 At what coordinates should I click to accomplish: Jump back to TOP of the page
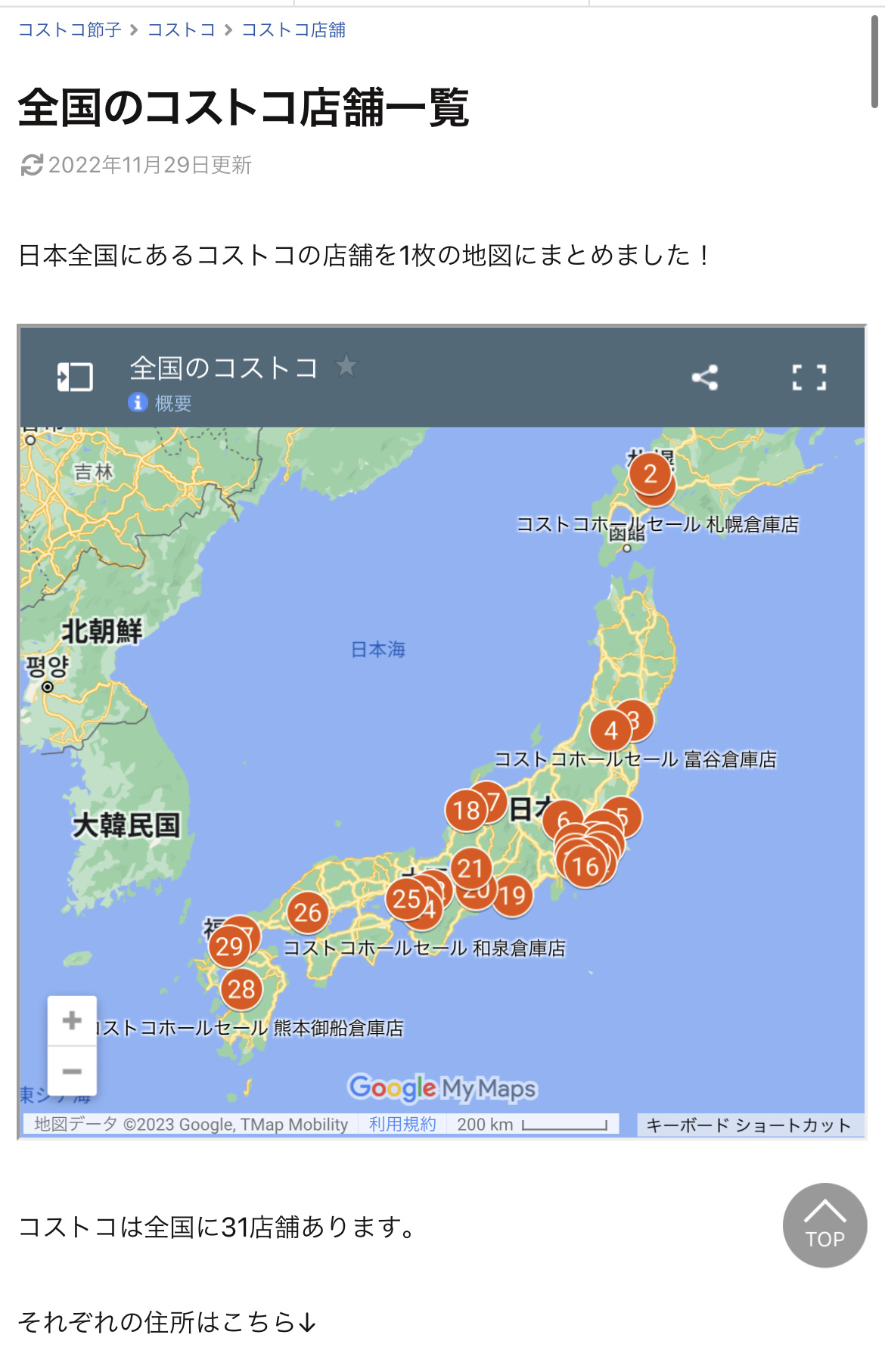coord(824,1225)
